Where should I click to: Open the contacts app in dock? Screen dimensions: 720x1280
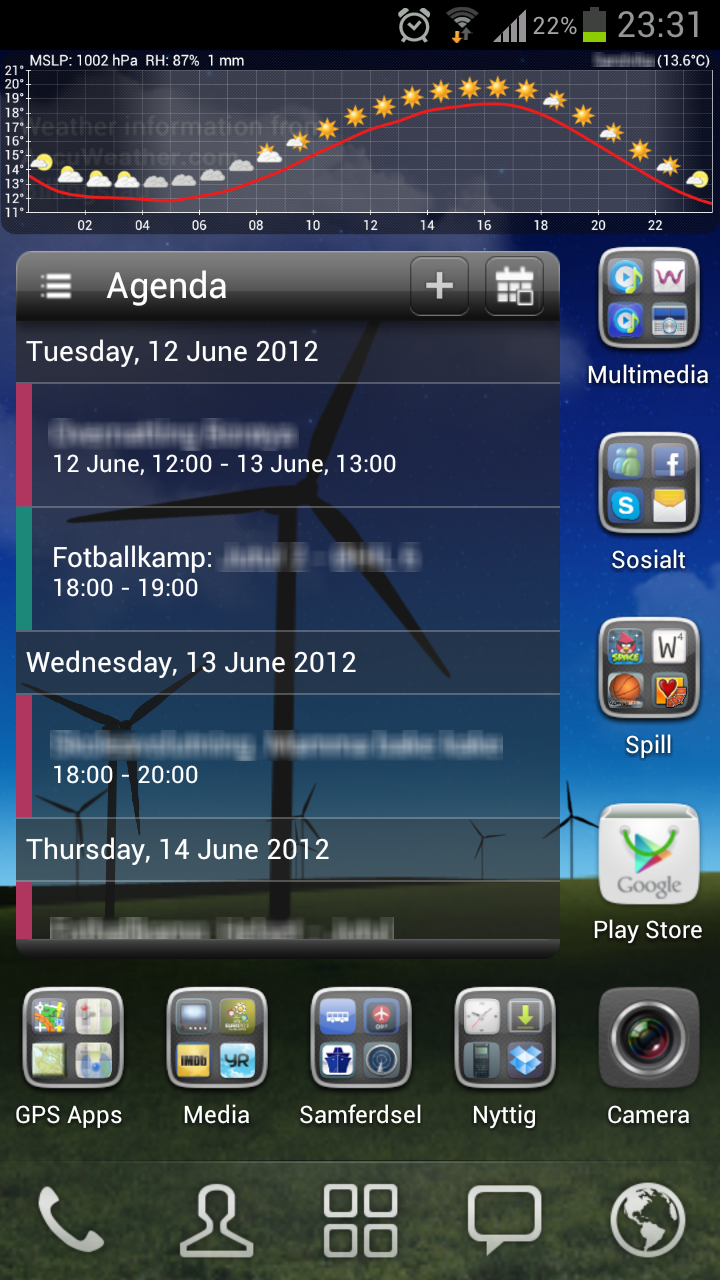tap(216, 1220)
